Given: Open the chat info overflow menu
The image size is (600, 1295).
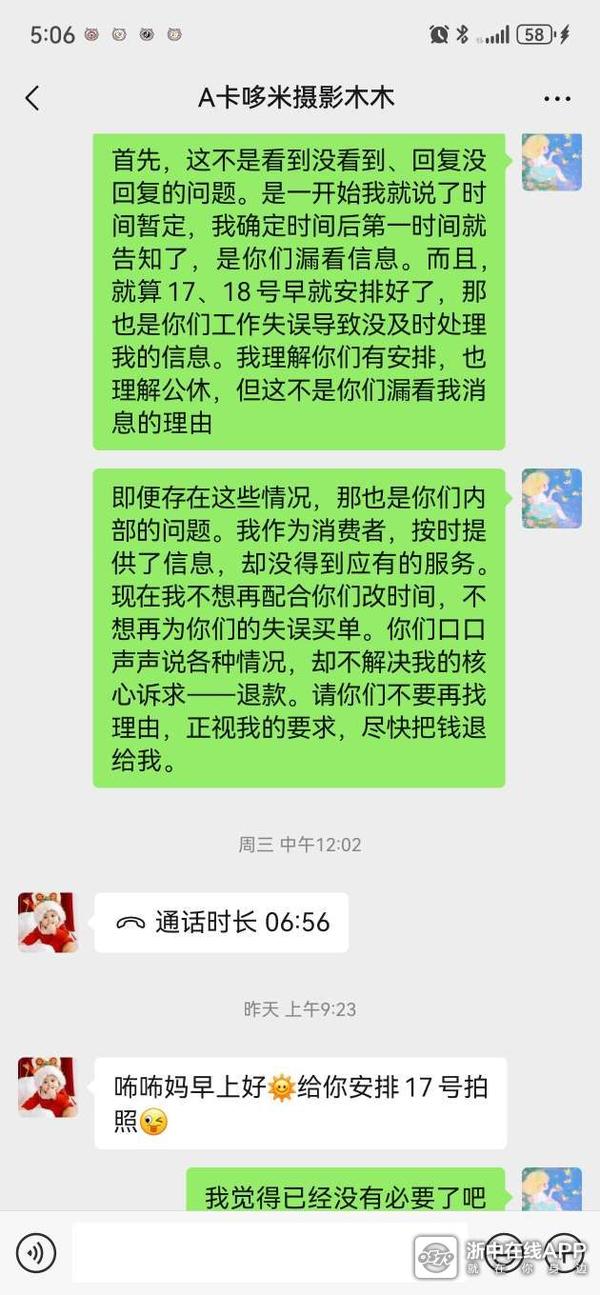Looking at the screenshot, I should tap(557, 98).
